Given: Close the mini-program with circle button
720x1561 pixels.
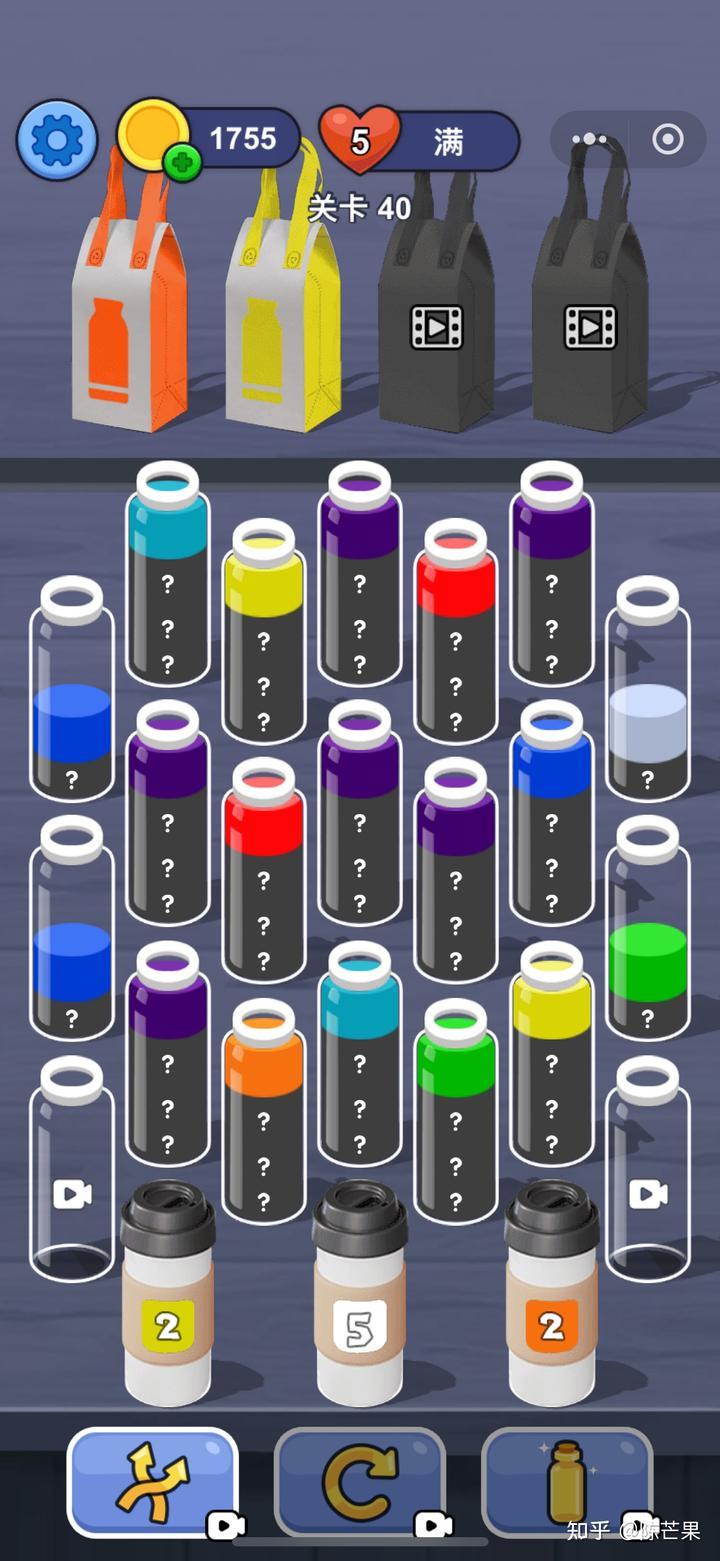Looking at the screenshot, I should 667,139.
